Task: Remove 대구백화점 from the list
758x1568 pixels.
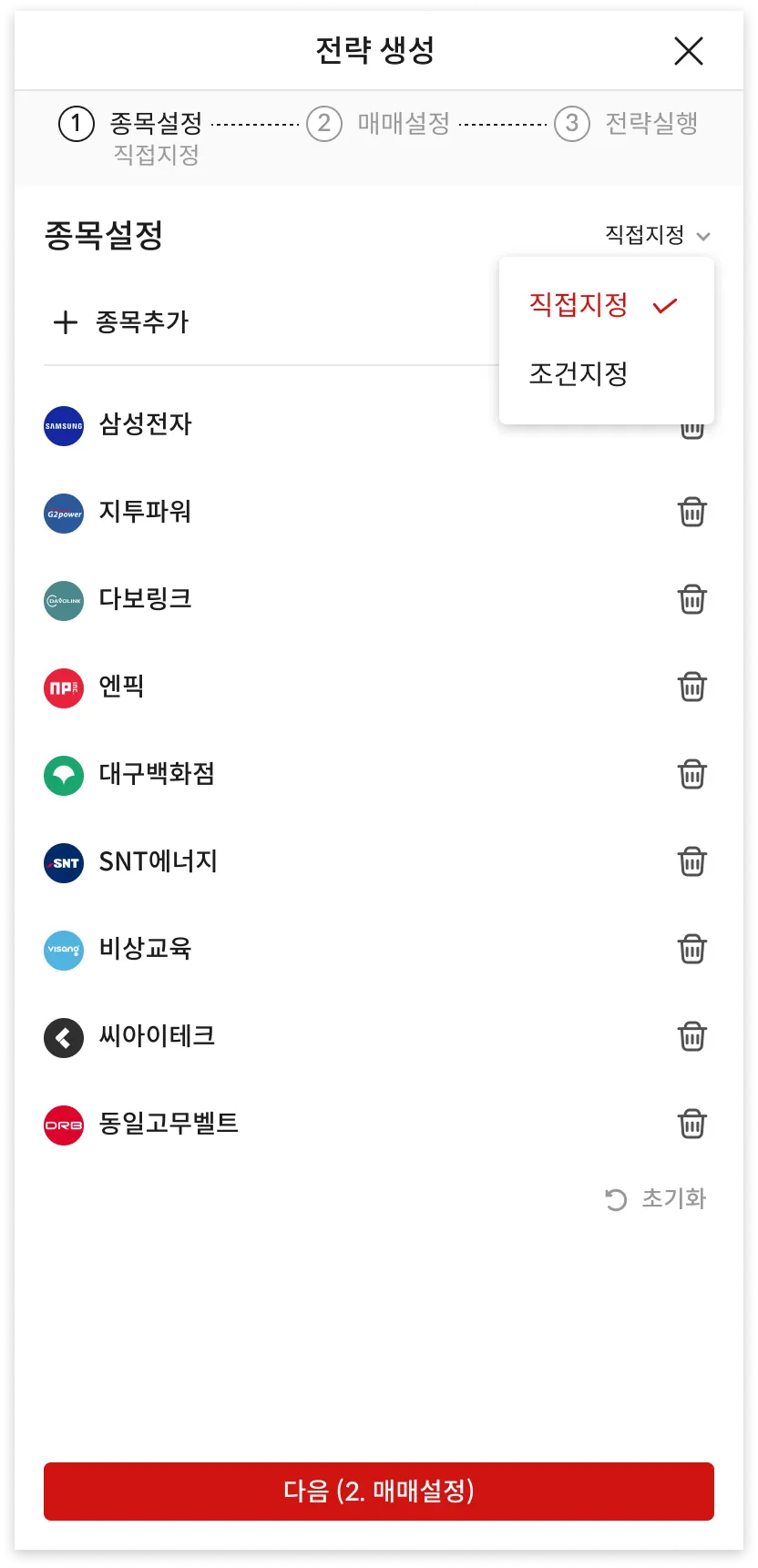Action: 692,774
